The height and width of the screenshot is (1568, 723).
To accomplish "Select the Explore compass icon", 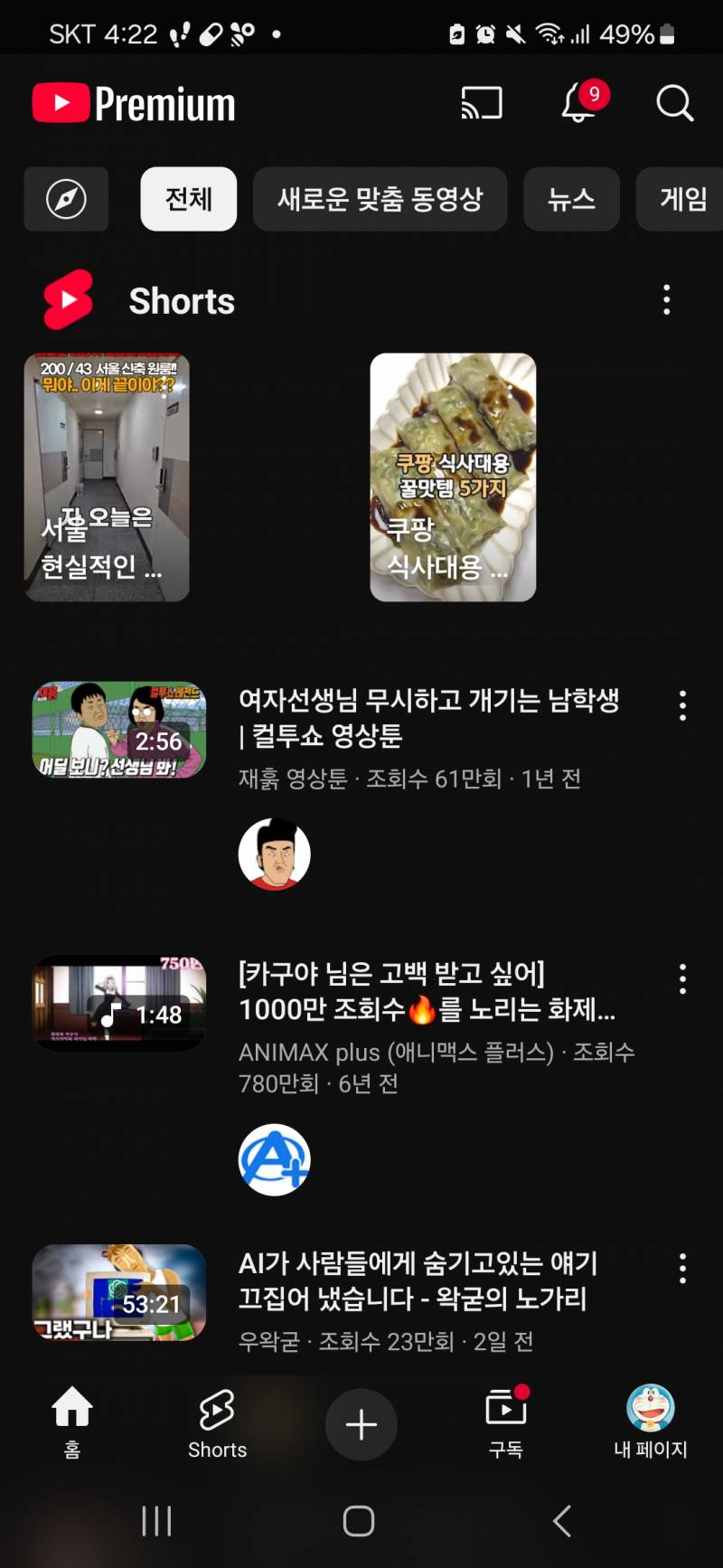I will coord(65,199).
